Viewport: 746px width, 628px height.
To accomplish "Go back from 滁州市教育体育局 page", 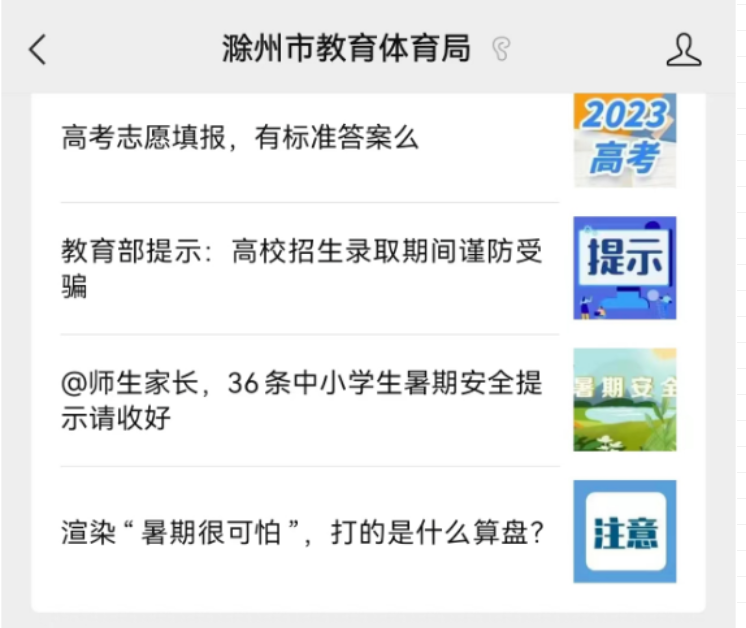I will click(x=38, y=49).
